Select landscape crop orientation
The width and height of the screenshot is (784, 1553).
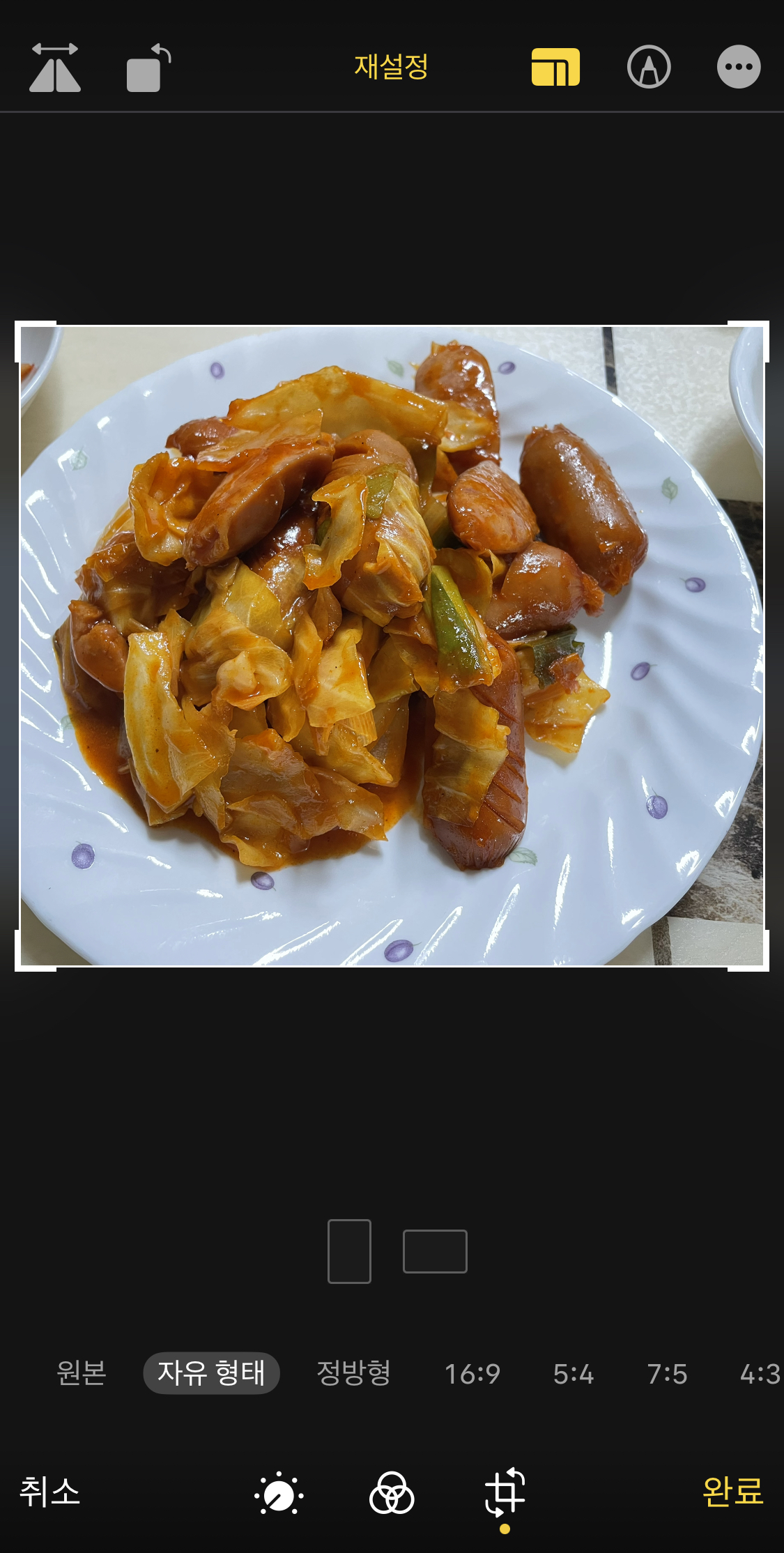[435, 1251]
